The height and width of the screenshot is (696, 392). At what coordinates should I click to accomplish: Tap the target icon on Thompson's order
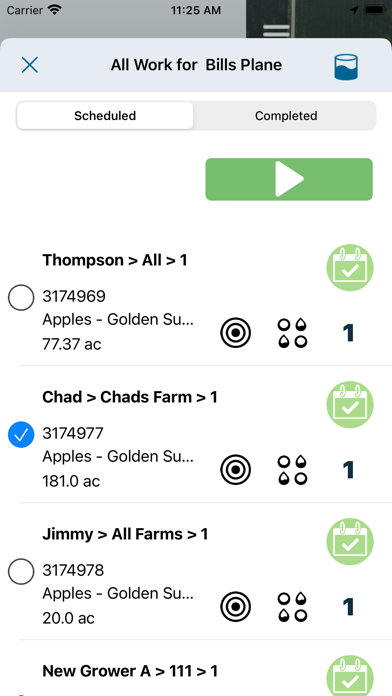click(235, 333)
